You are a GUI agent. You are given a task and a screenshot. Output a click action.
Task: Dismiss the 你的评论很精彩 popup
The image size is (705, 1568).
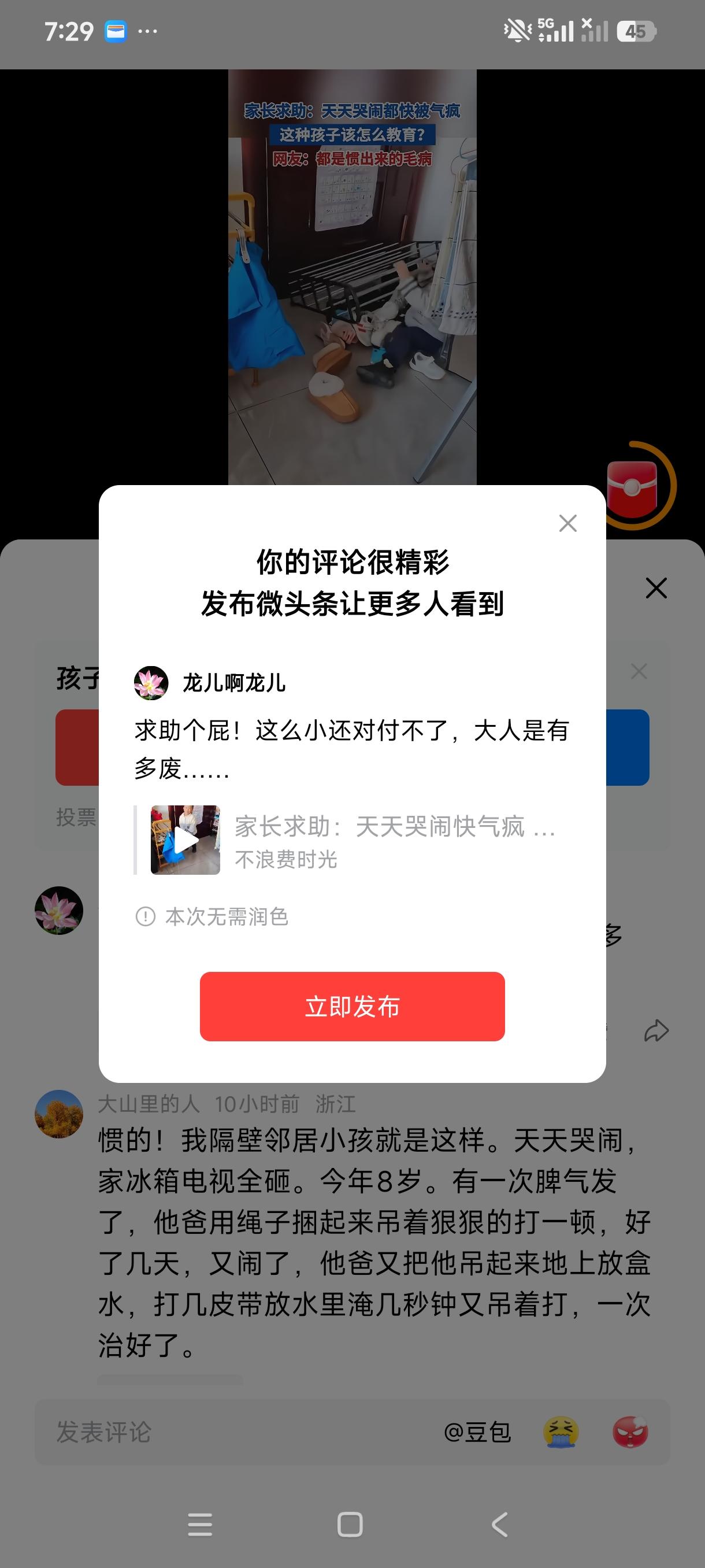567,523
